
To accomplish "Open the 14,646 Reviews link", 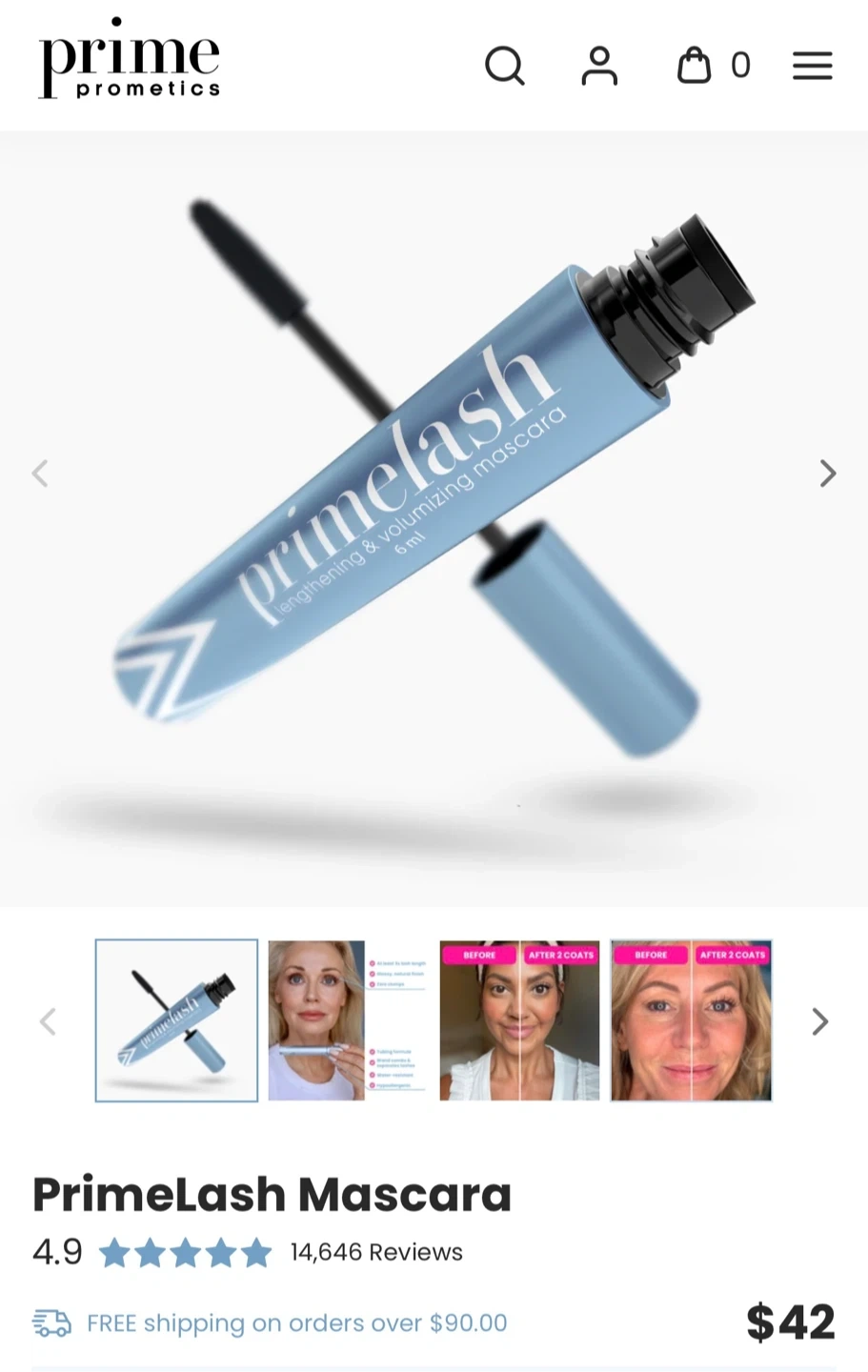I will tap(376, 1252).
